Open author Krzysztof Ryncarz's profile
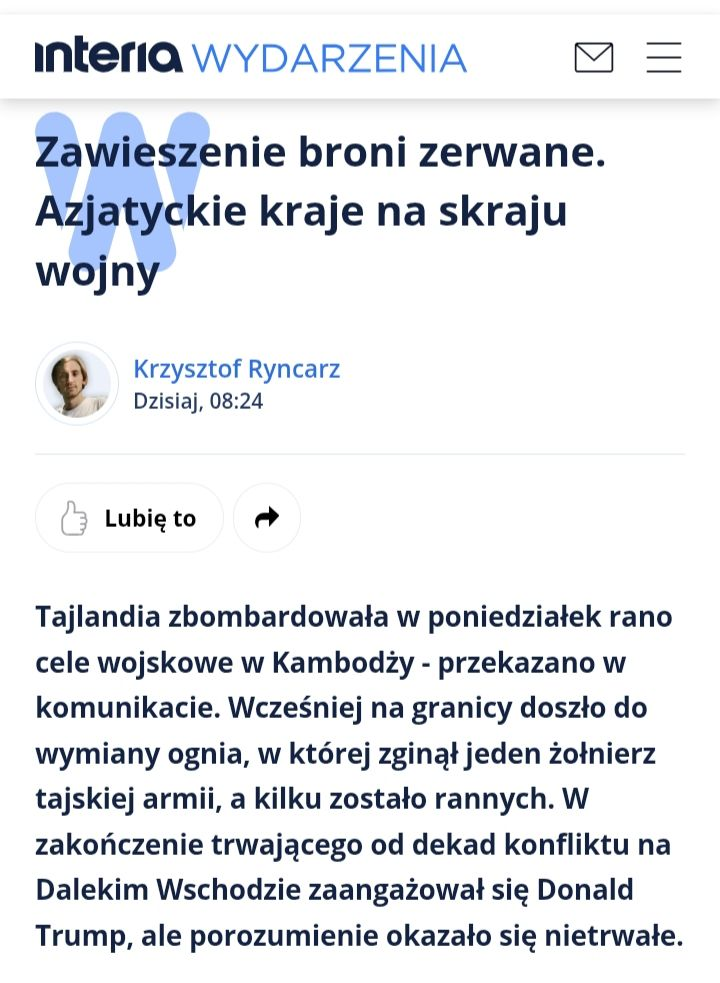Screen dimensions: 720x983 (x=237, y=369)
